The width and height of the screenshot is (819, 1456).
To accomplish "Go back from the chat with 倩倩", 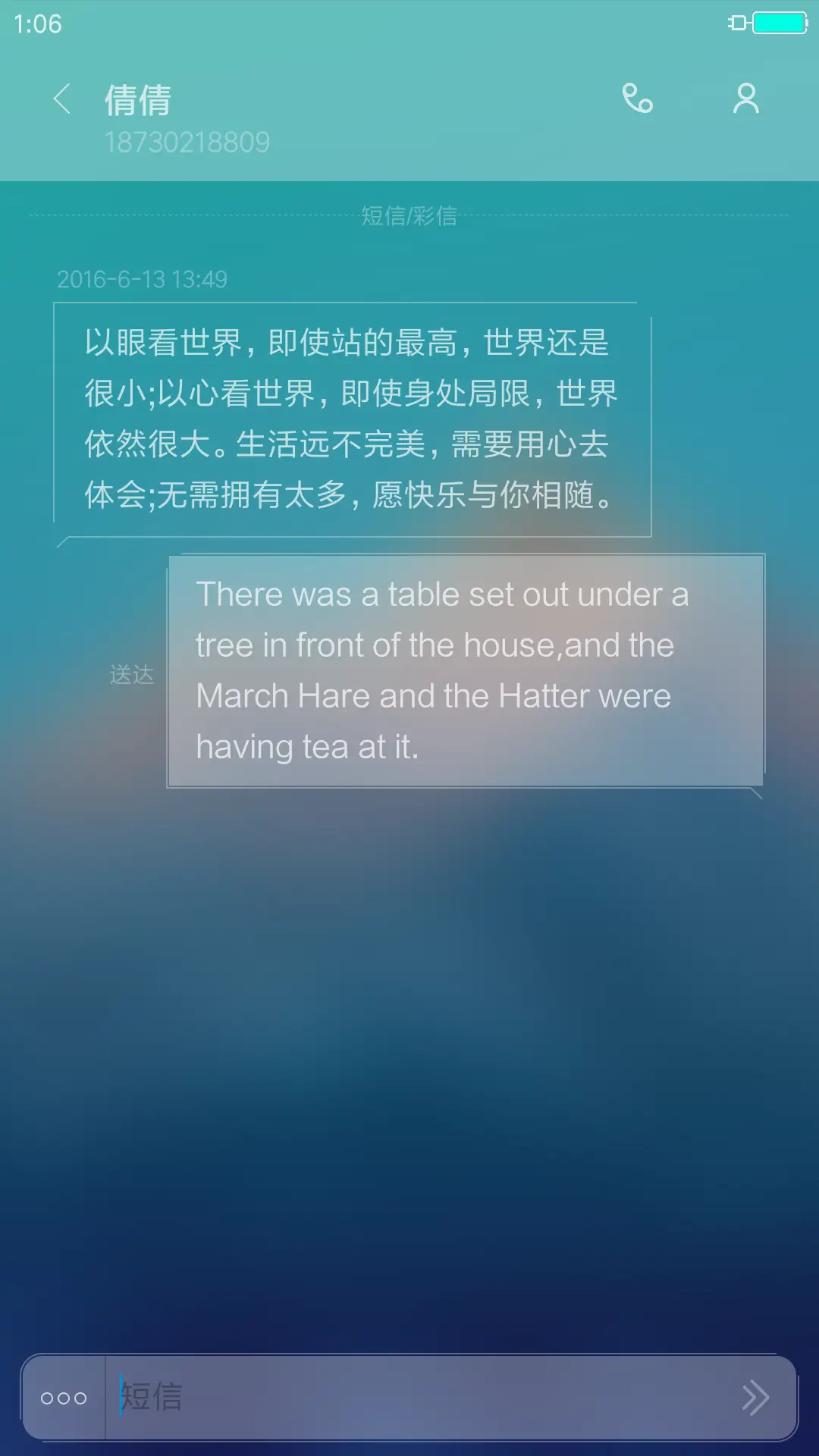I will pyautogui.click(x=62, y=99).
